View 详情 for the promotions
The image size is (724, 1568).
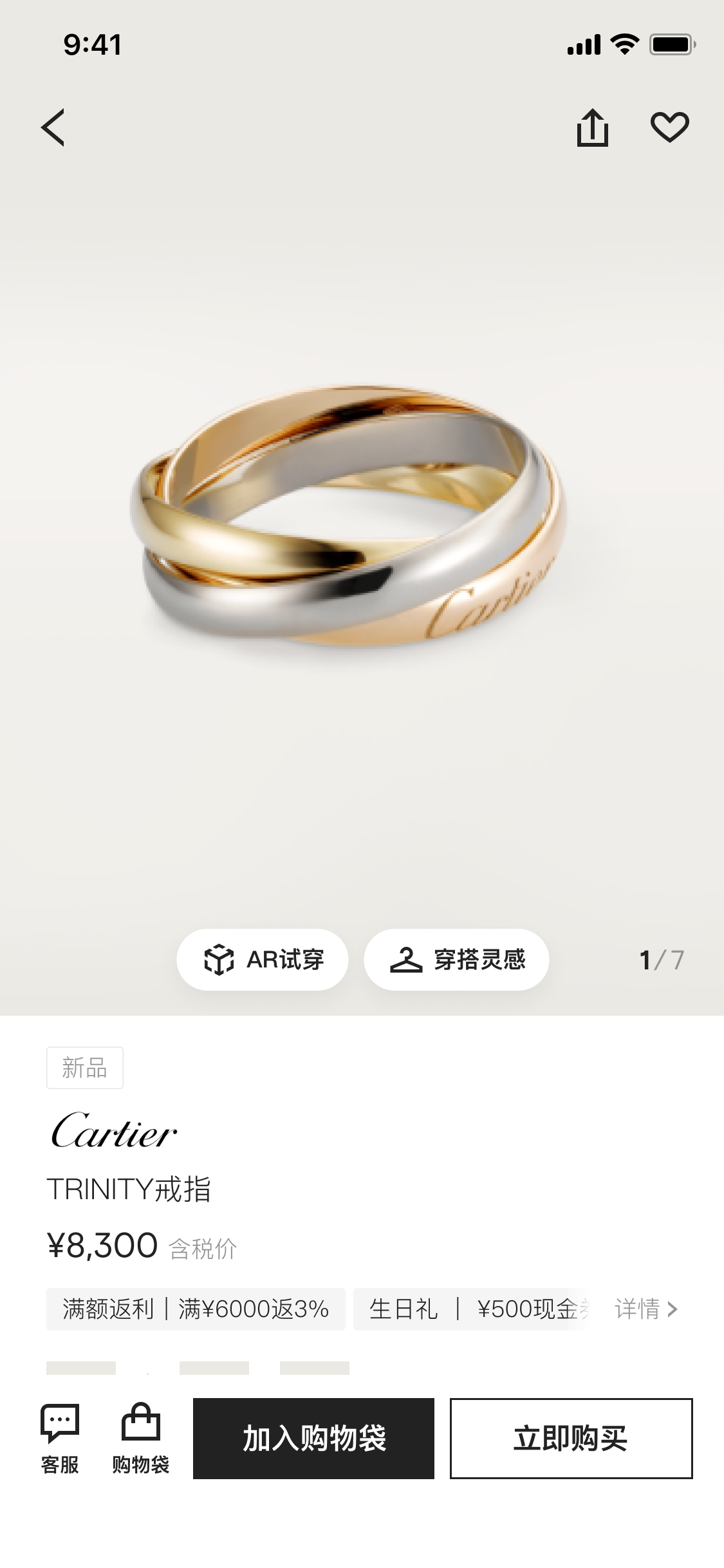[x=646, y=1309]
